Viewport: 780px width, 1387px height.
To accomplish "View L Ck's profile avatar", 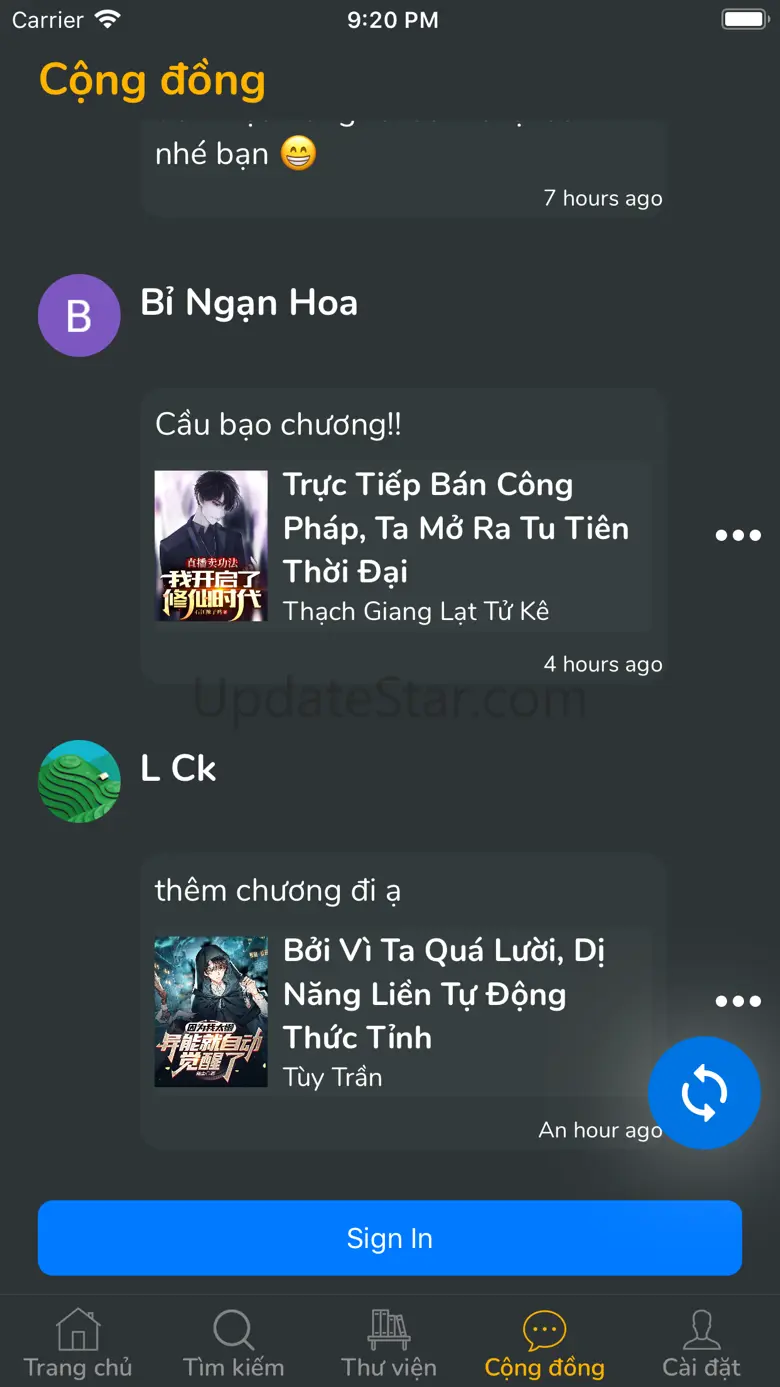I will tap(79, 781).
